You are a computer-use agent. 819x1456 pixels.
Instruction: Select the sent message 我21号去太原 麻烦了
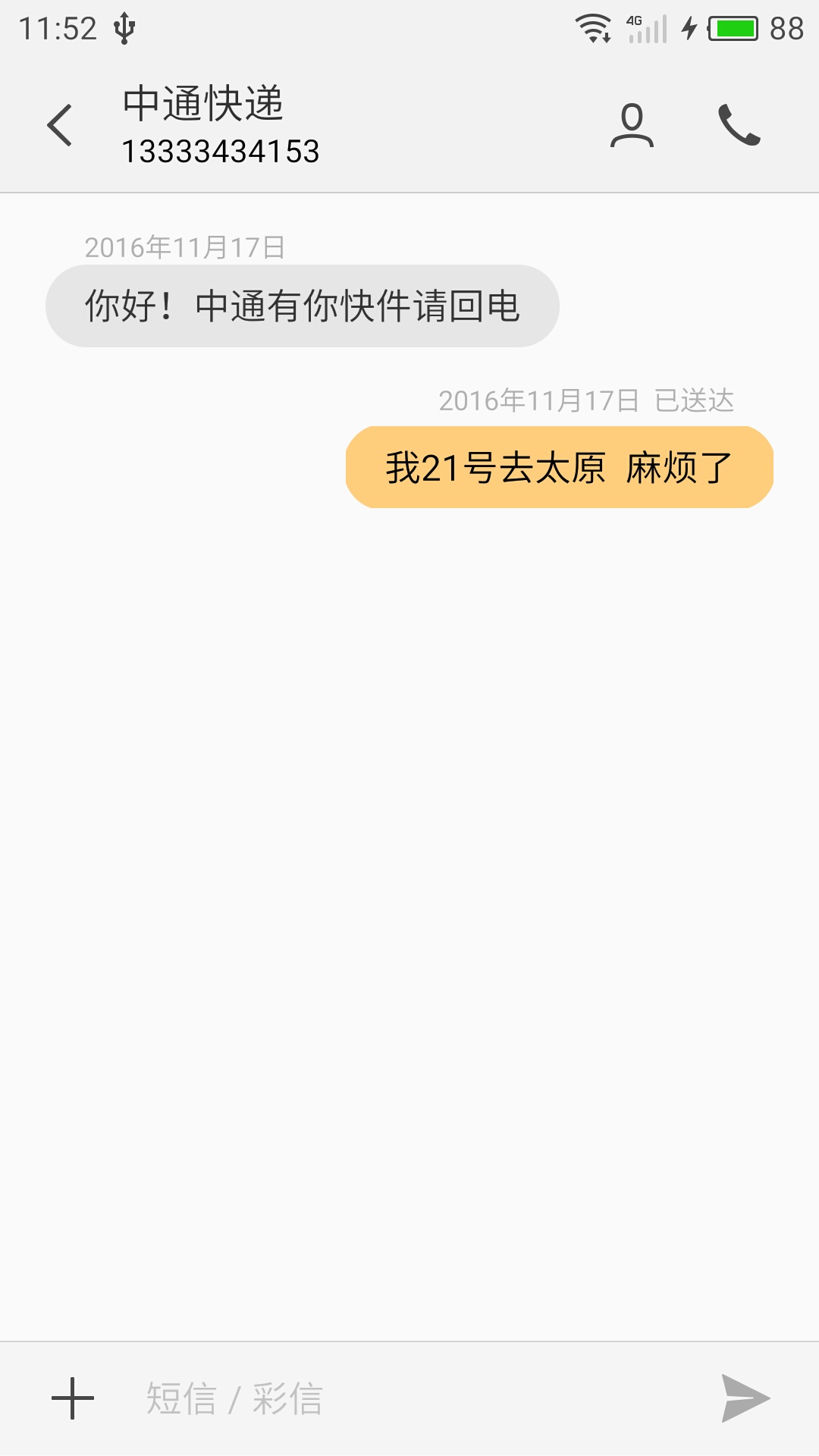pos(560,467)
